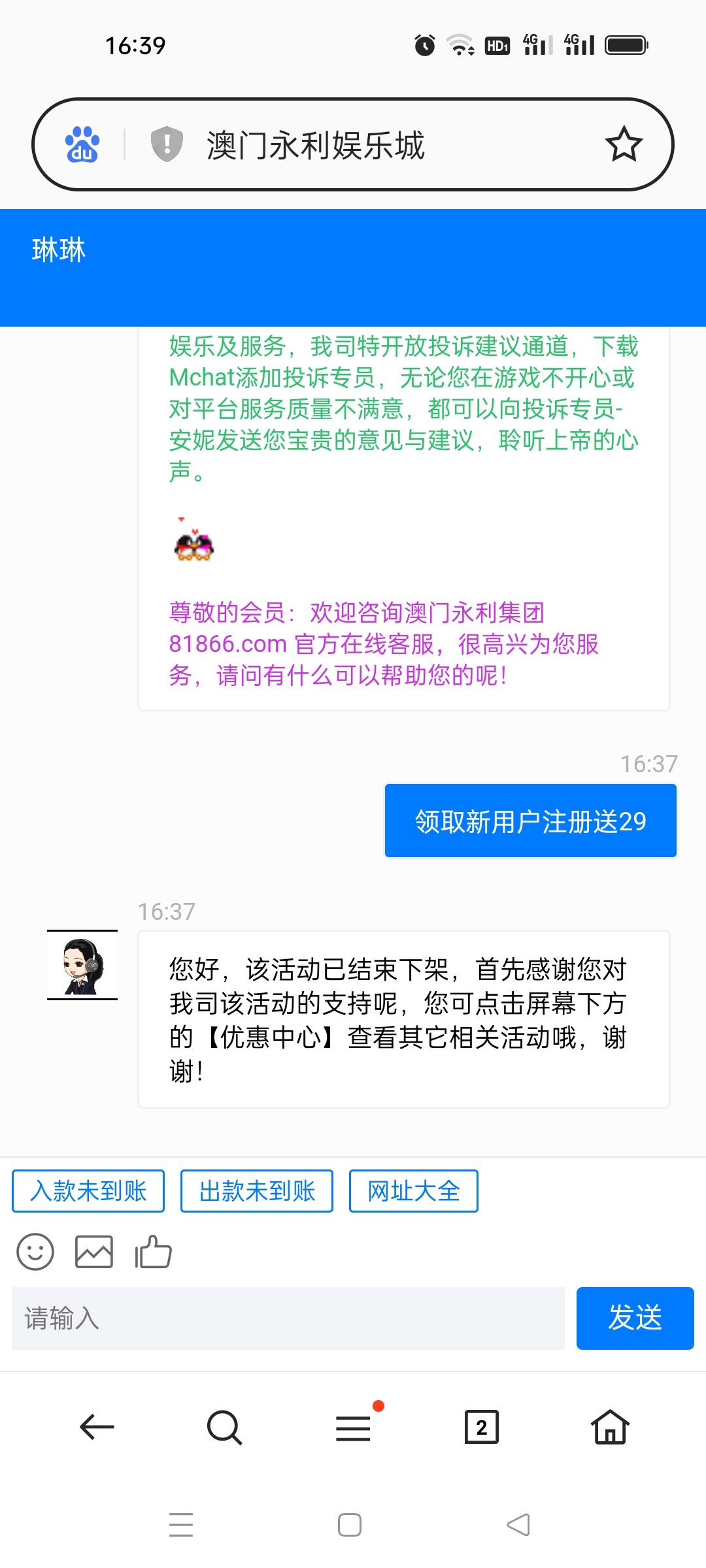Go to the browser home page
706x1568 pixels.
tap(610, 1427)
